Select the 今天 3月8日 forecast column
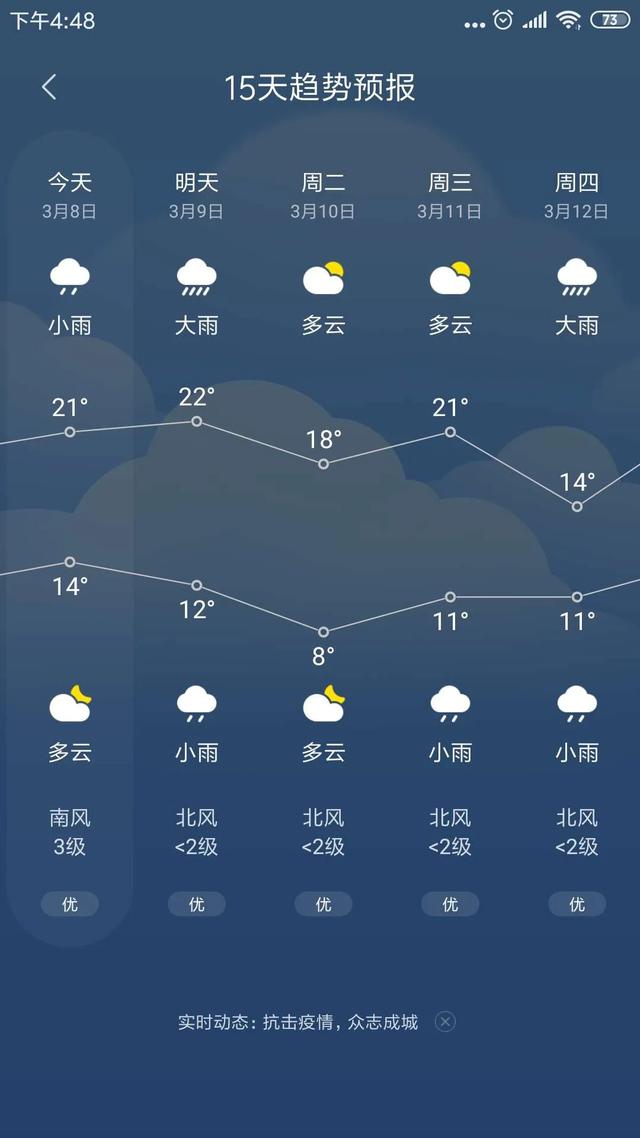 click(70, 539)
